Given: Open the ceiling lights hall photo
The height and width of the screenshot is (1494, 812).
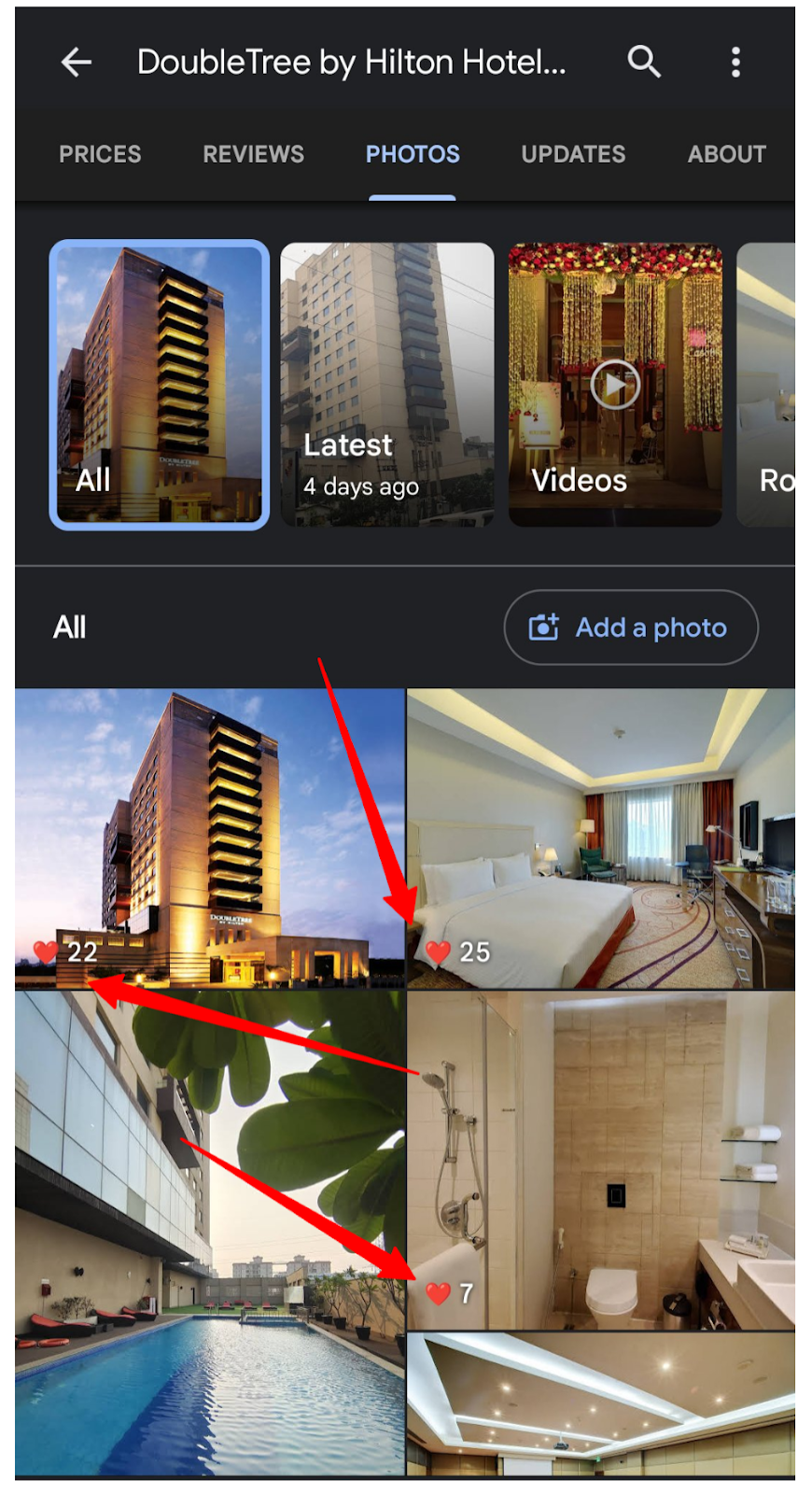Looking at the screenshot, I should click(x=601, y=1402).
